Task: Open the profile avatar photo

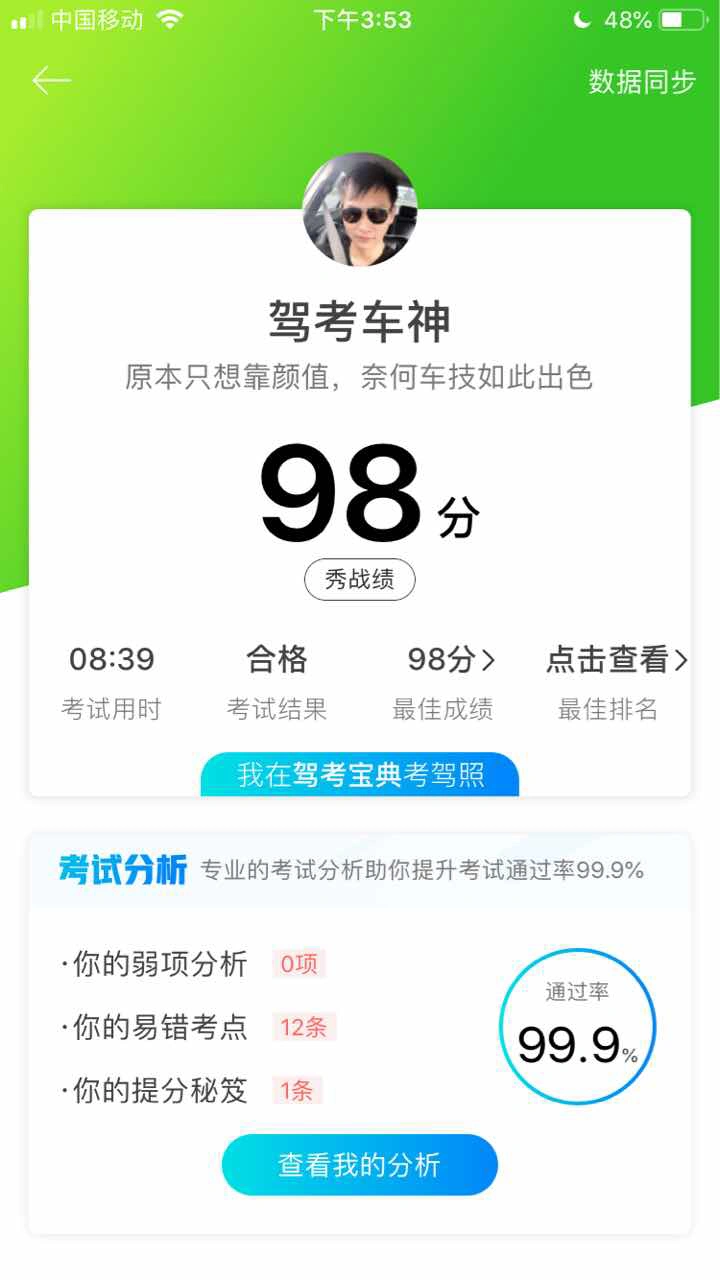Action: coord(359,210)
